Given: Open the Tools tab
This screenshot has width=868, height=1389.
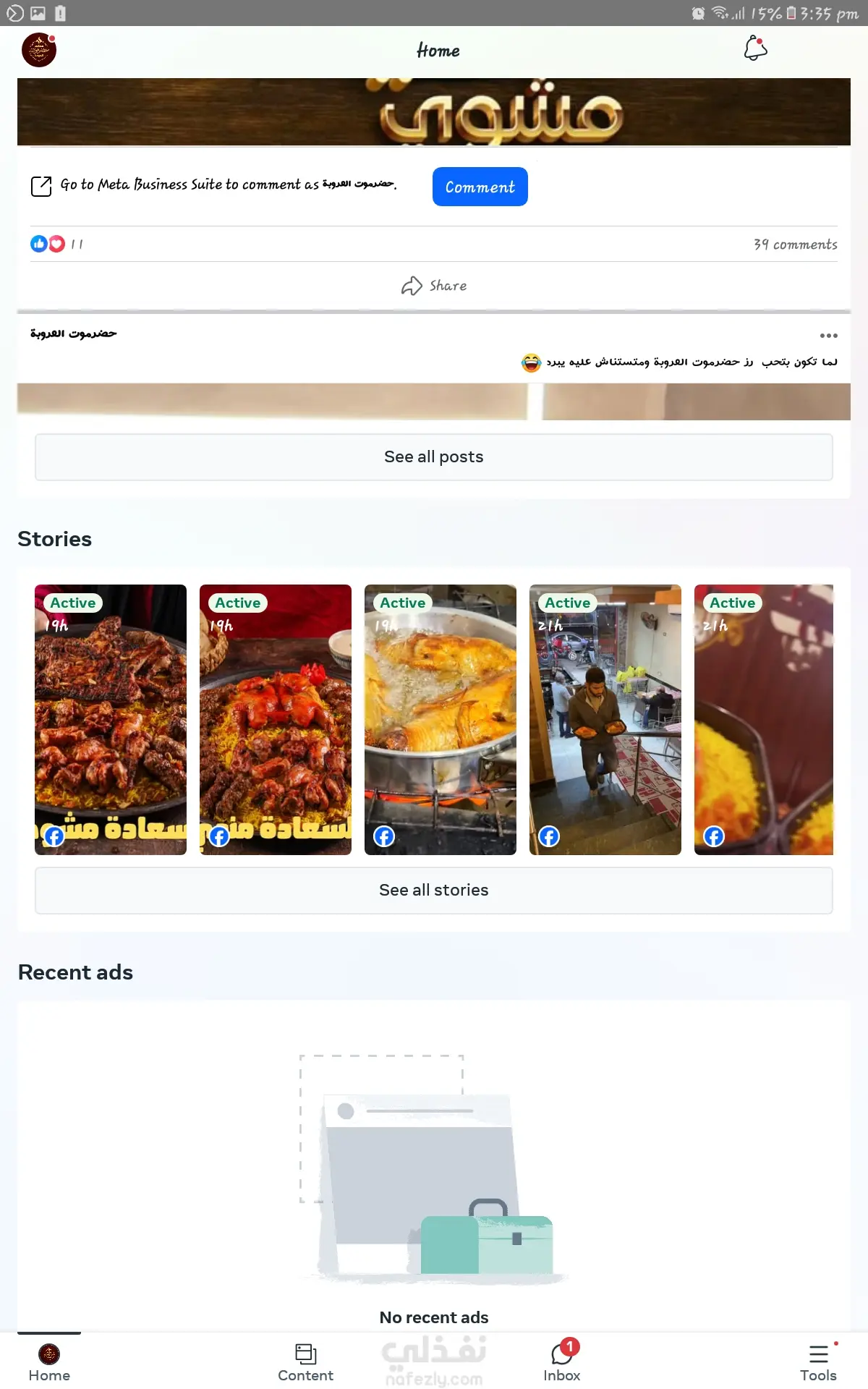Looking at the screenshot, I should coord(818,1362).
